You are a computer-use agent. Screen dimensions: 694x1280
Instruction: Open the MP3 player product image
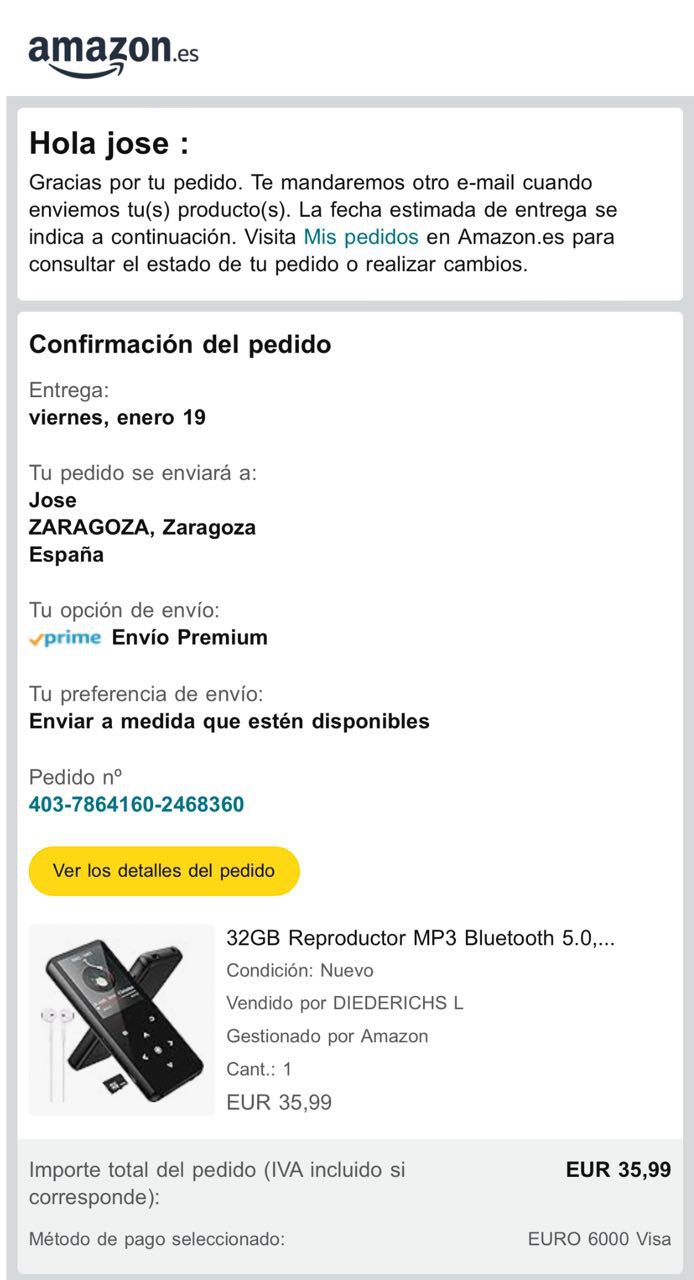pos(122,1020)
